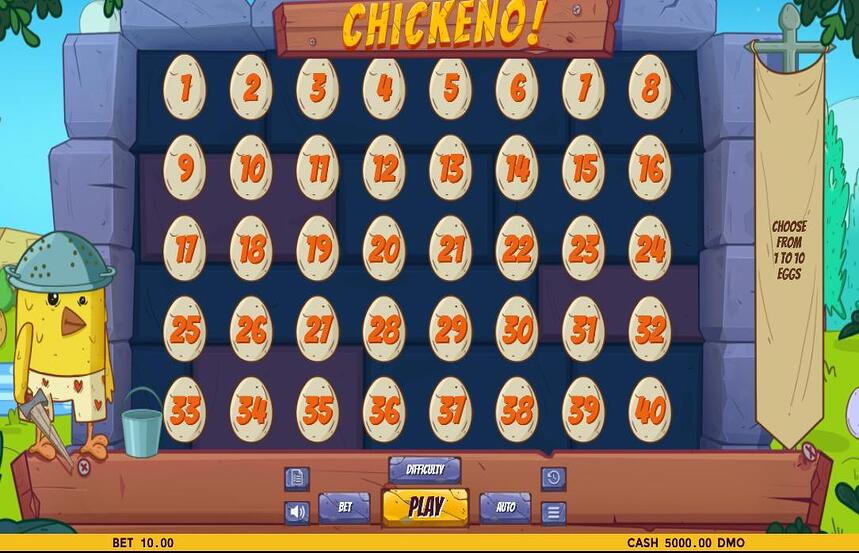859x553 pixels.
Task: Choose egg number 20
Action: tap(384, 248)
